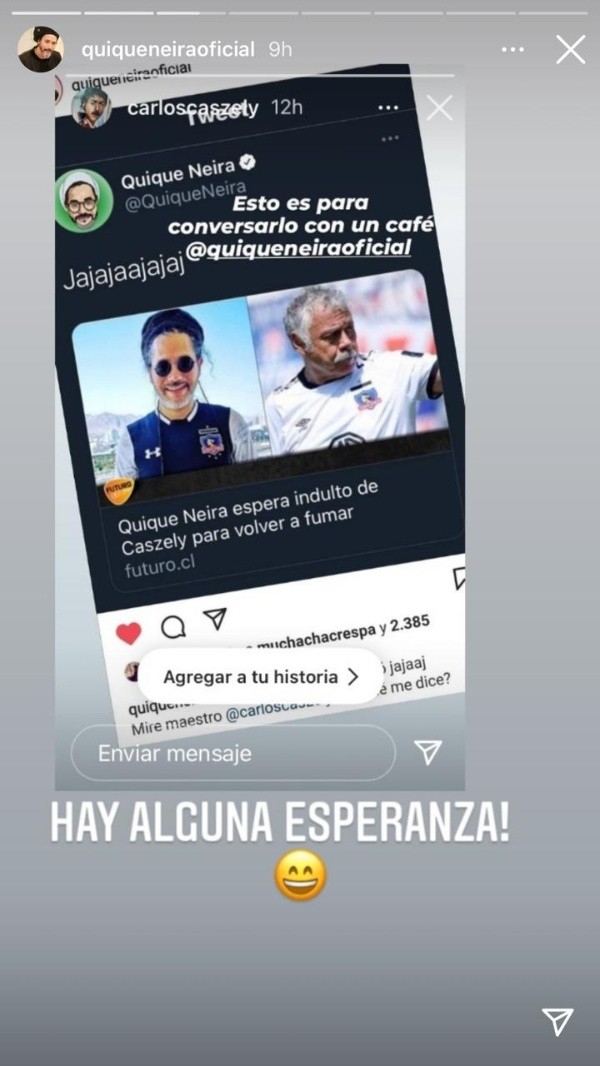Open quiqueneiraoficial's profile picture
The width and height of the screenshot is (600, 1066).
pos(40,49)
